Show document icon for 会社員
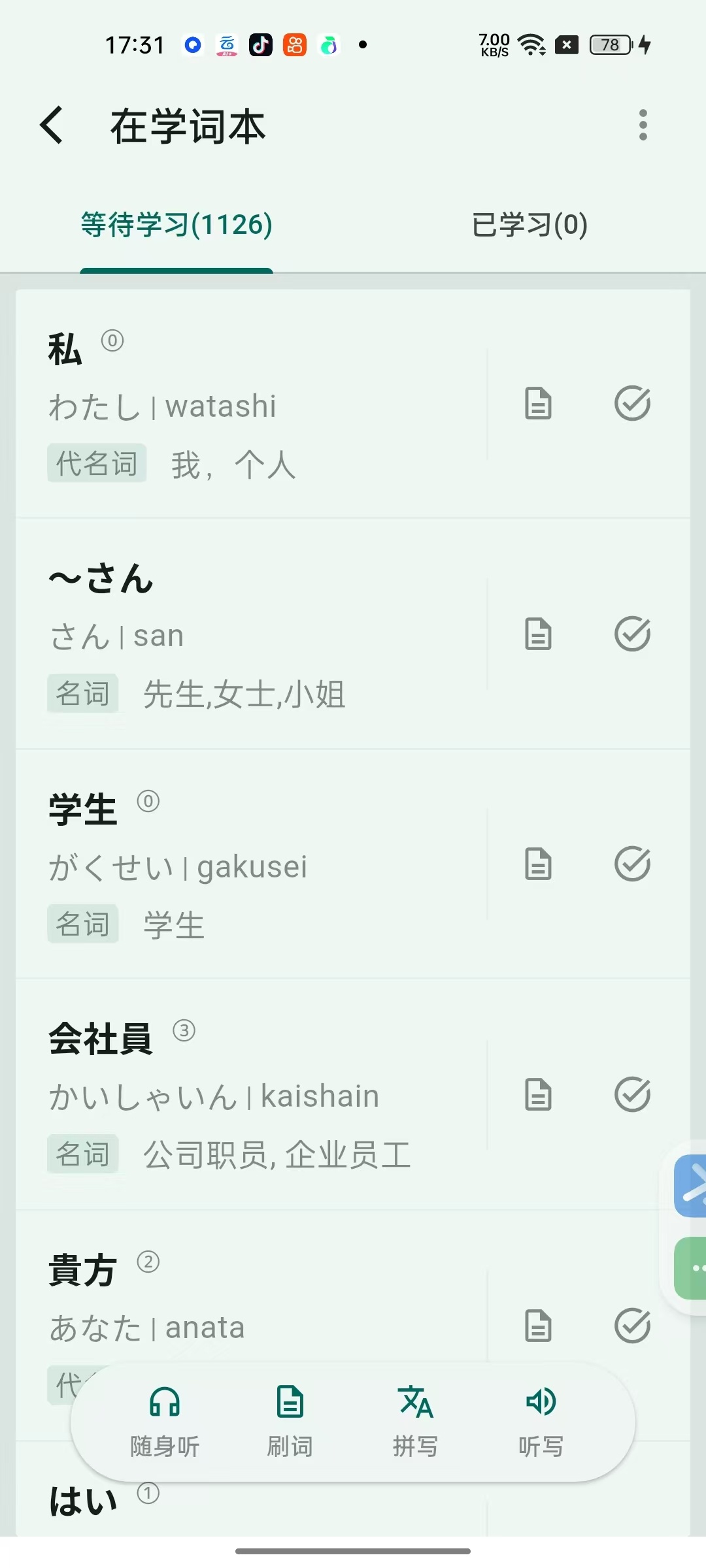This screenshot has width=706, height=1568. (539, 1094)
